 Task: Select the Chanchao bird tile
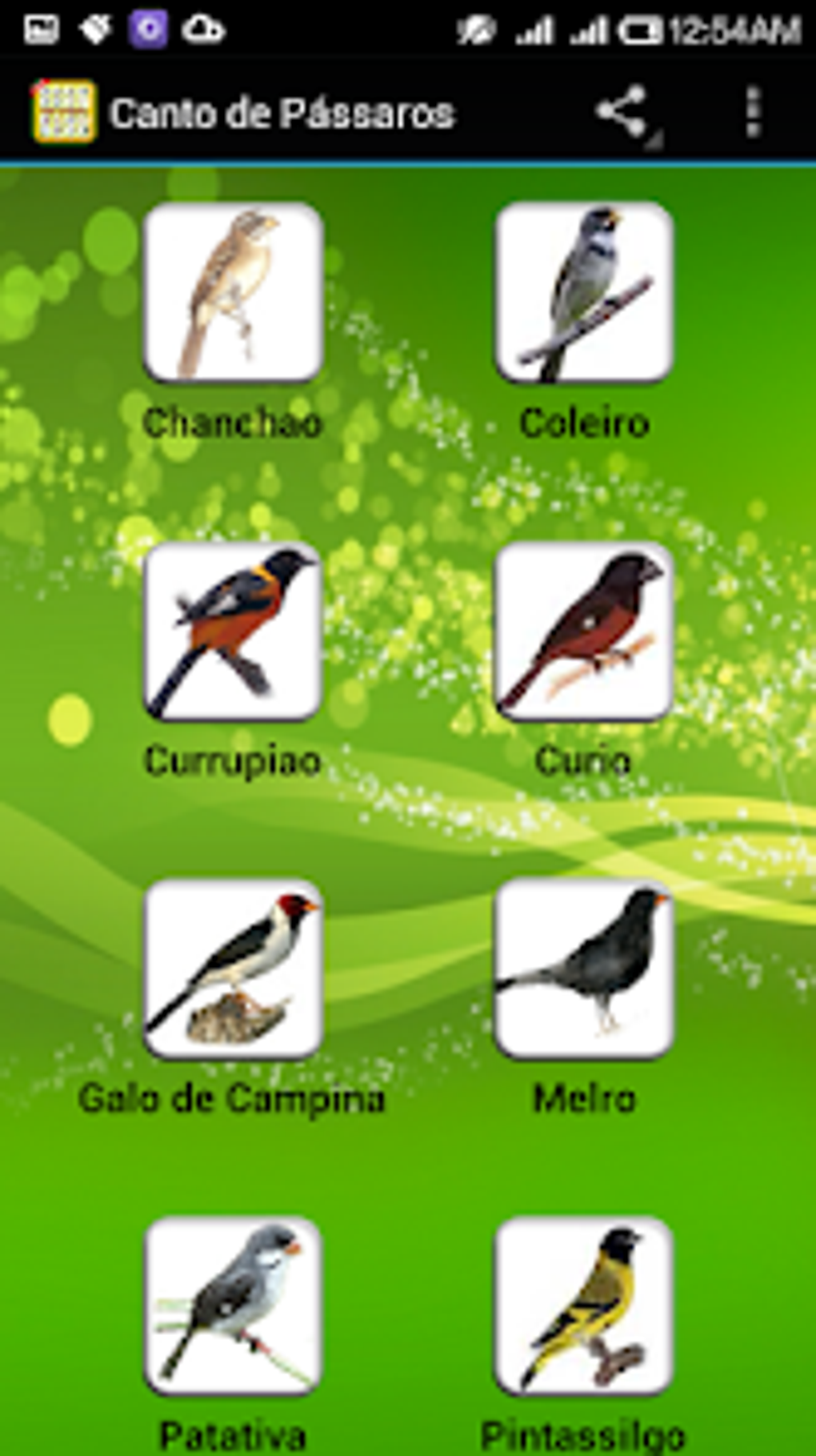pos(233,292)
